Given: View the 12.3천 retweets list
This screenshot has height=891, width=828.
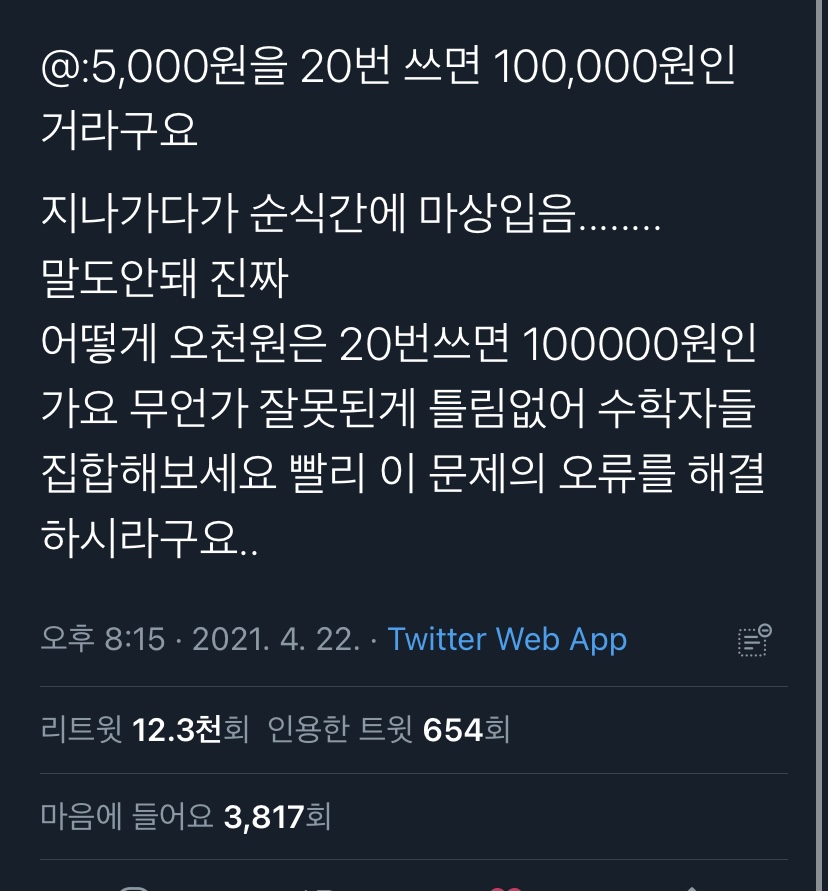Looking at the screenshot, I should pos(144,729).
